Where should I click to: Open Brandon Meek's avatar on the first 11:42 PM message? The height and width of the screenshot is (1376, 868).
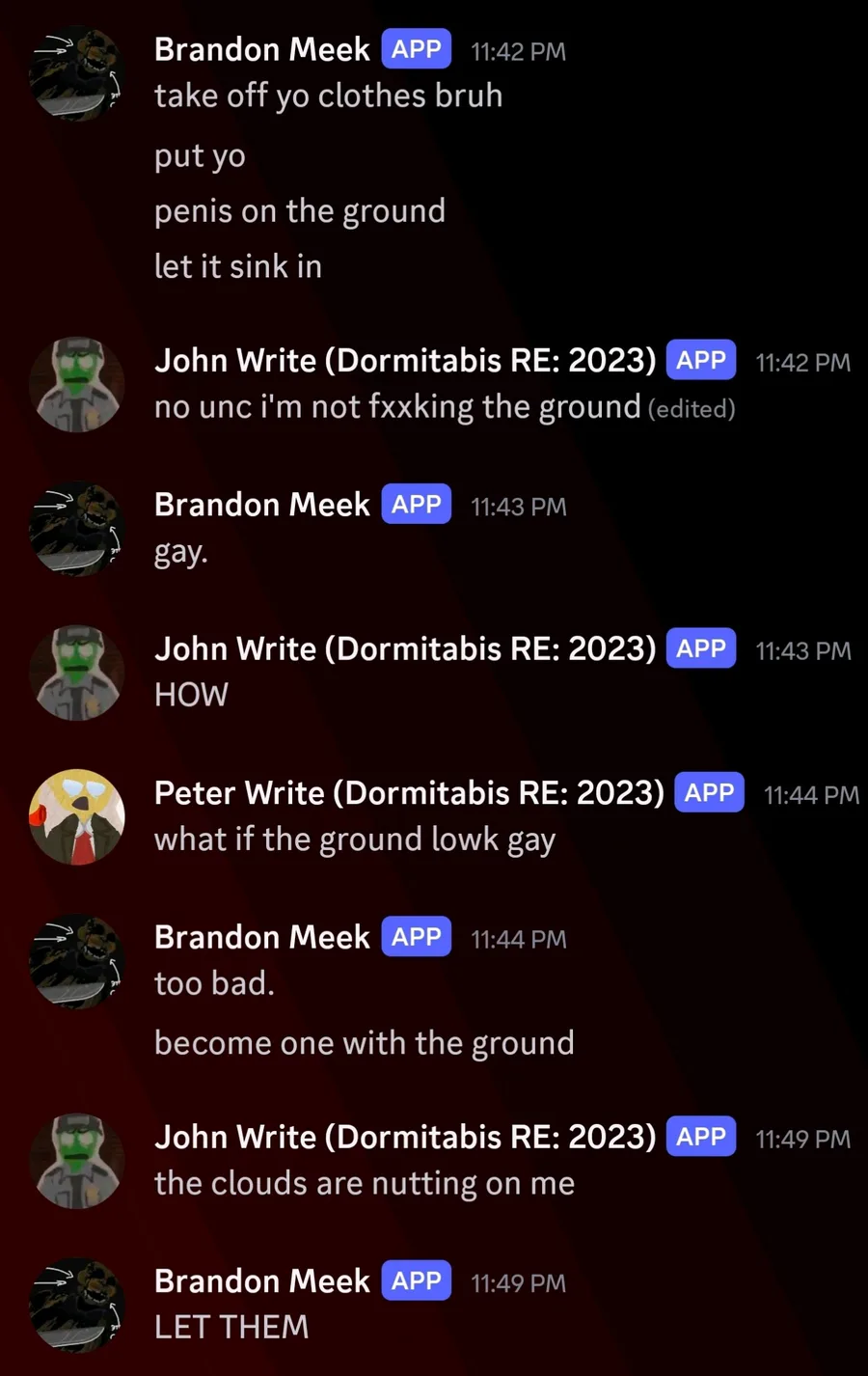[77, 73]
